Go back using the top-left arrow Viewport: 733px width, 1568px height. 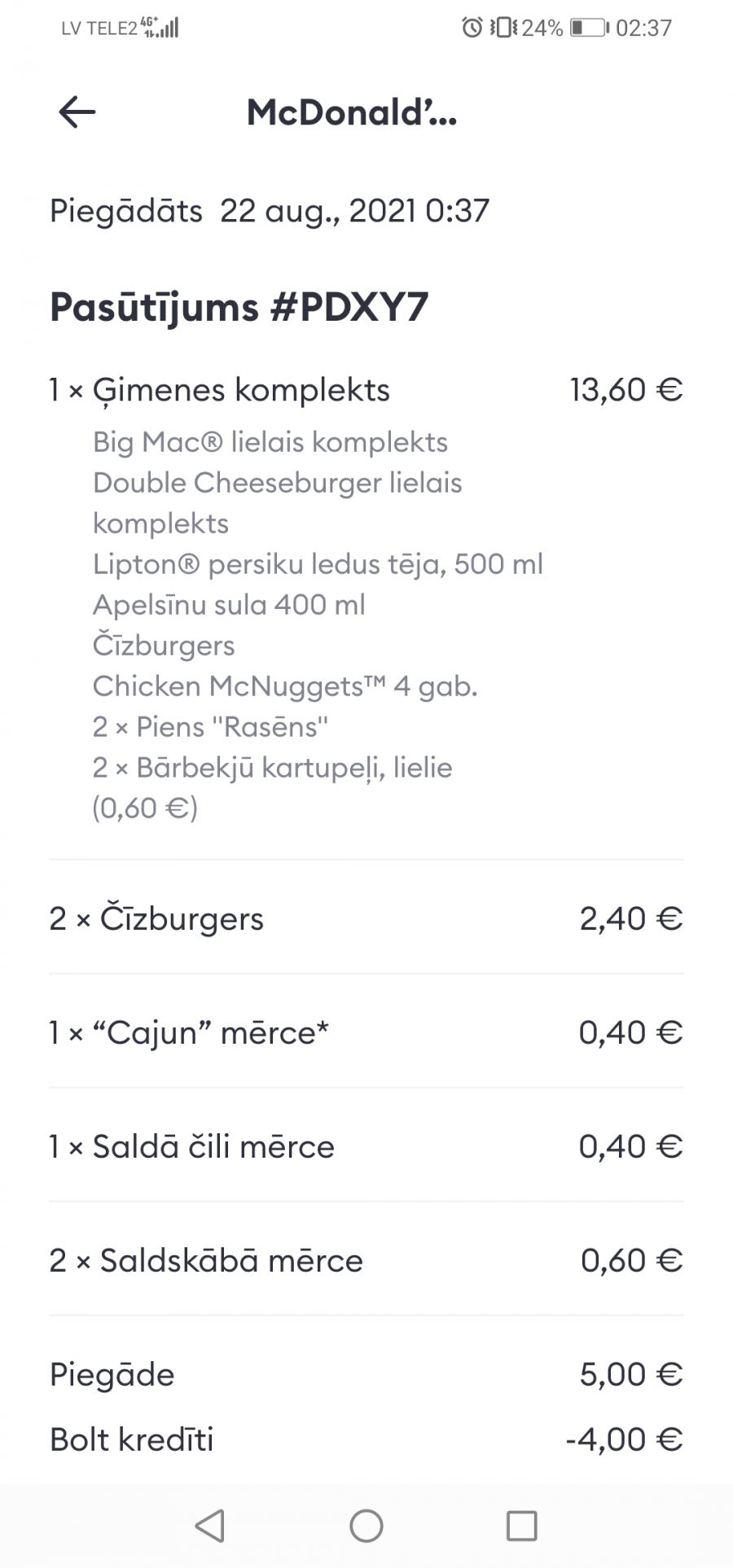77,112
